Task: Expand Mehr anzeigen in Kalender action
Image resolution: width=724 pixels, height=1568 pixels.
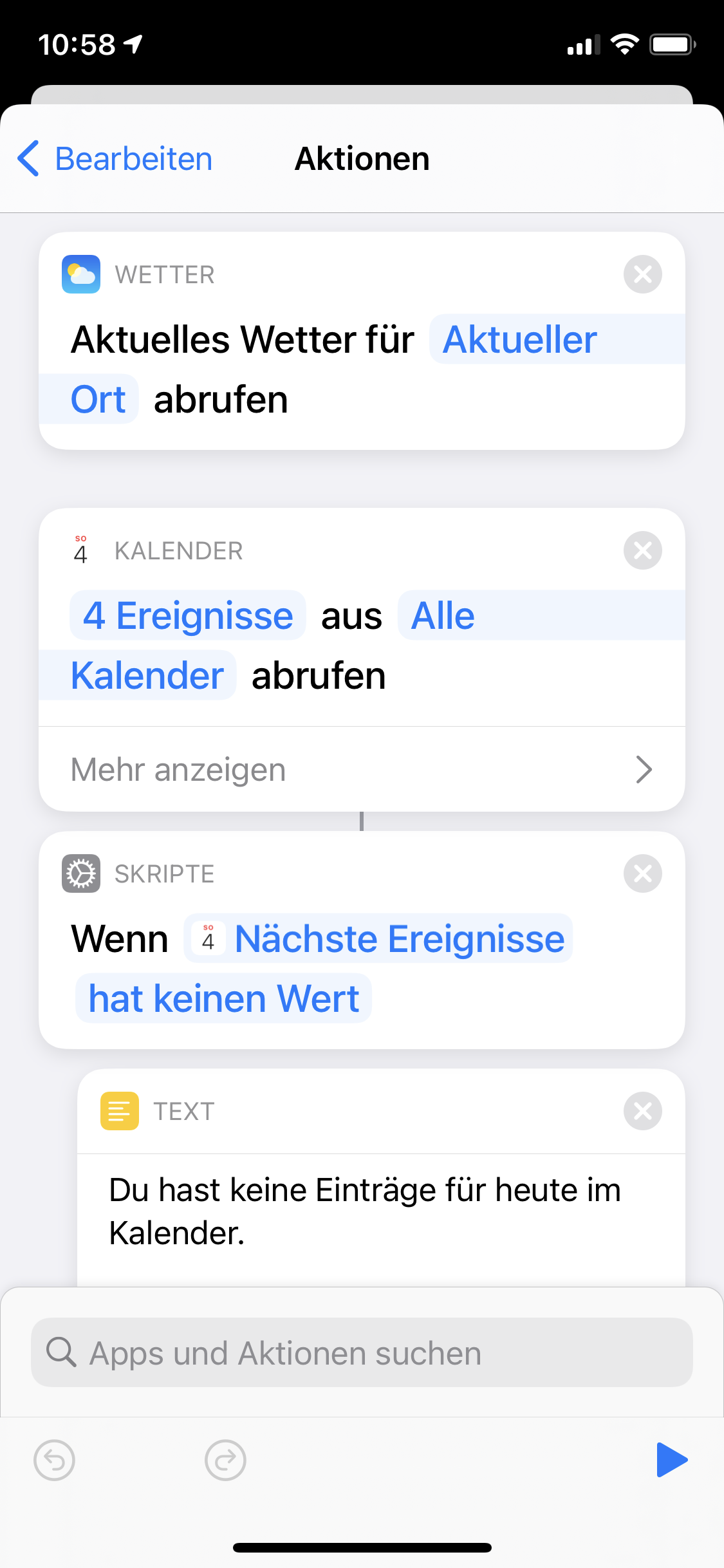Action: coord(362,770)
